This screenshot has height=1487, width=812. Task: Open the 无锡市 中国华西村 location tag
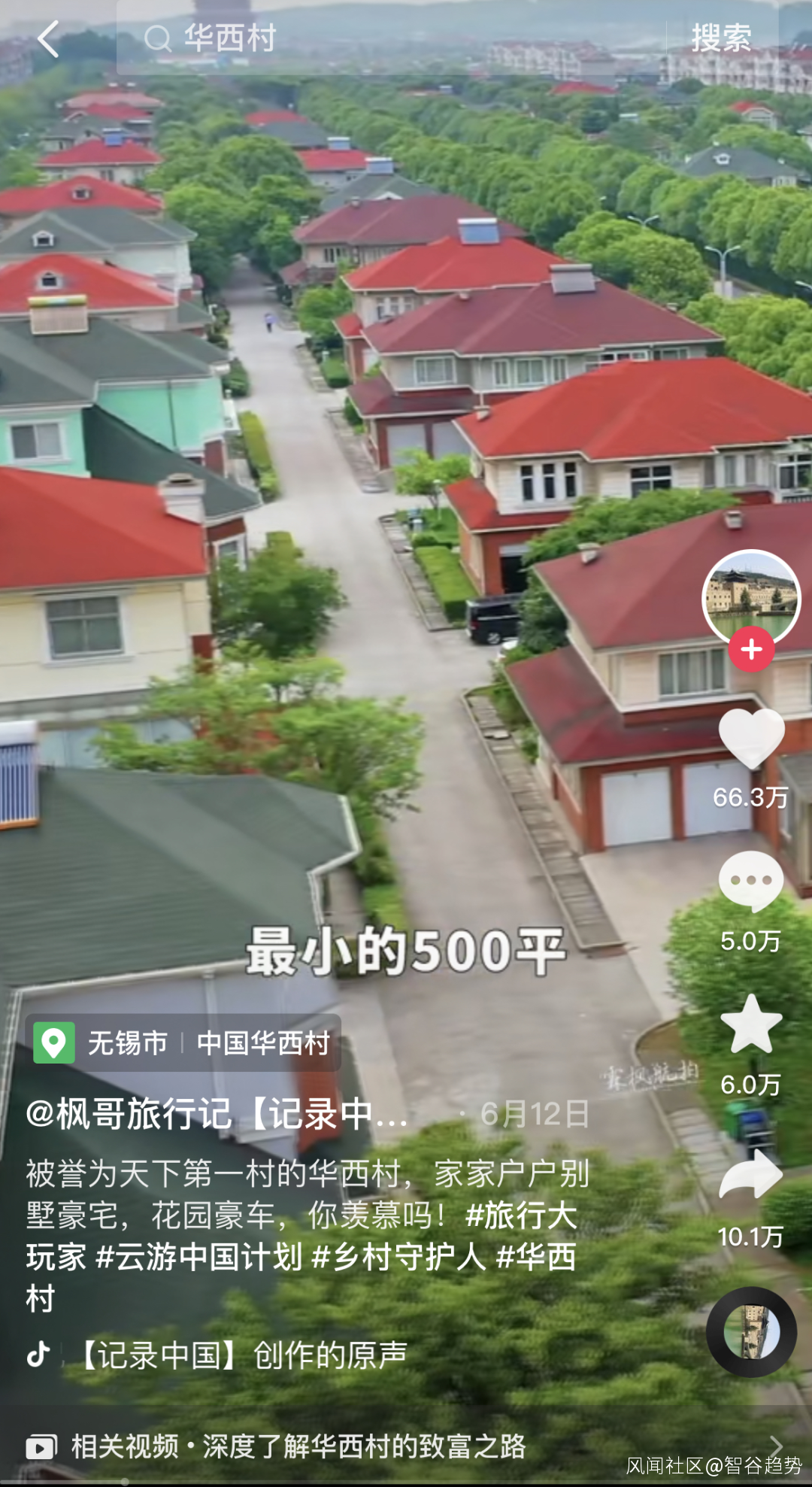tap(183, 1043)
